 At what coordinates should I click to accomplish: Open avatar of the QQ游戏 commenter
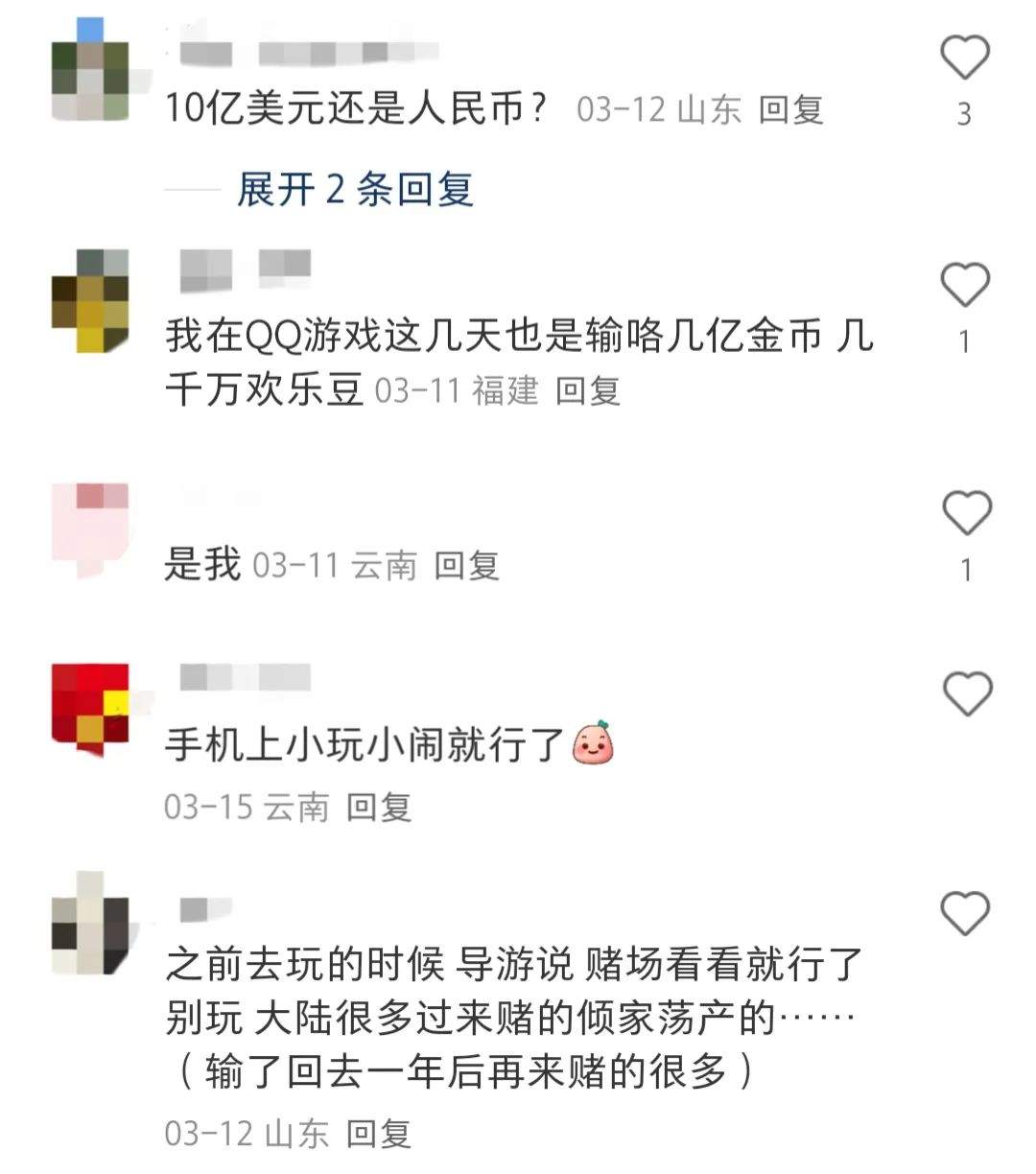click(x=89, y=299)
